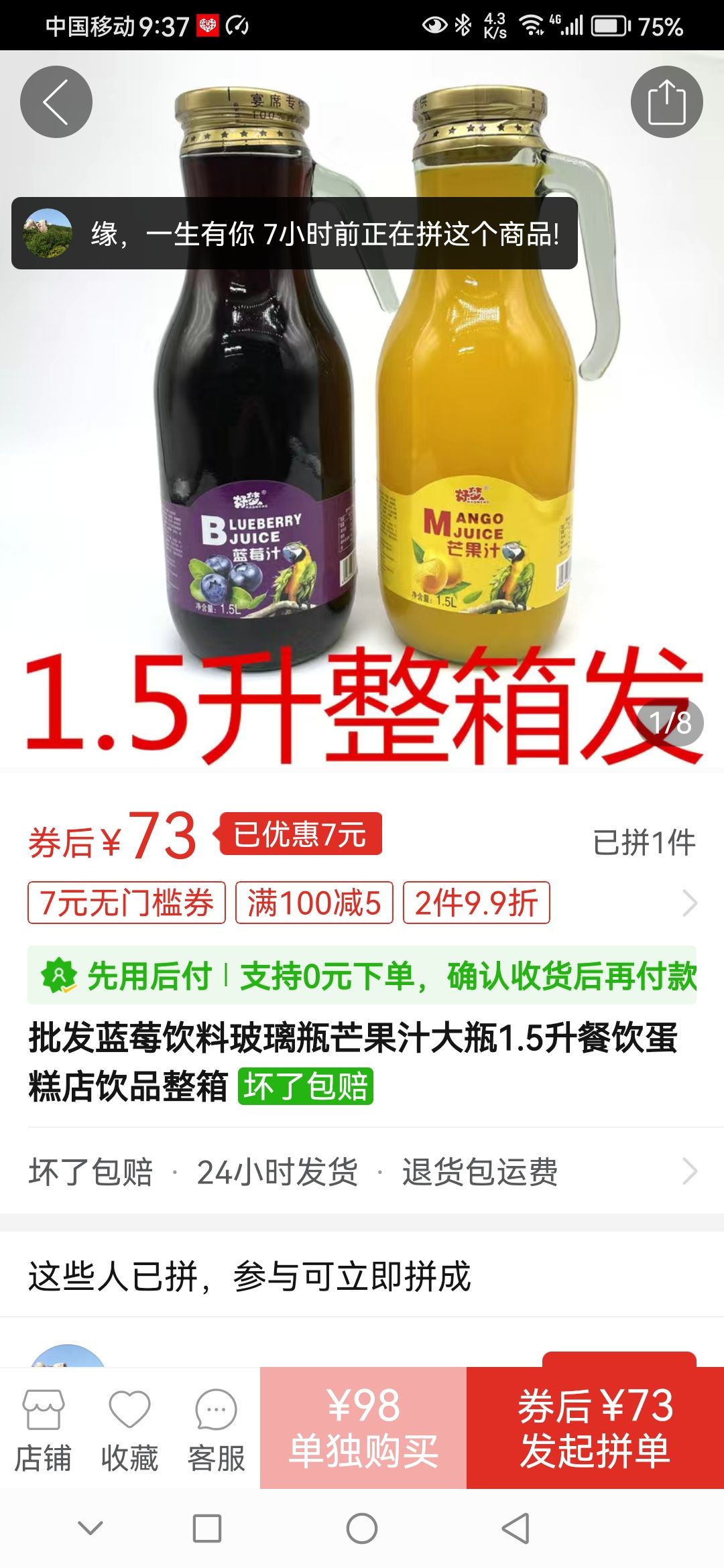The width and height of the screenshot is (724, 1568).
Task: Expand the coupons row chevron
Action: [x=689, y=903]
